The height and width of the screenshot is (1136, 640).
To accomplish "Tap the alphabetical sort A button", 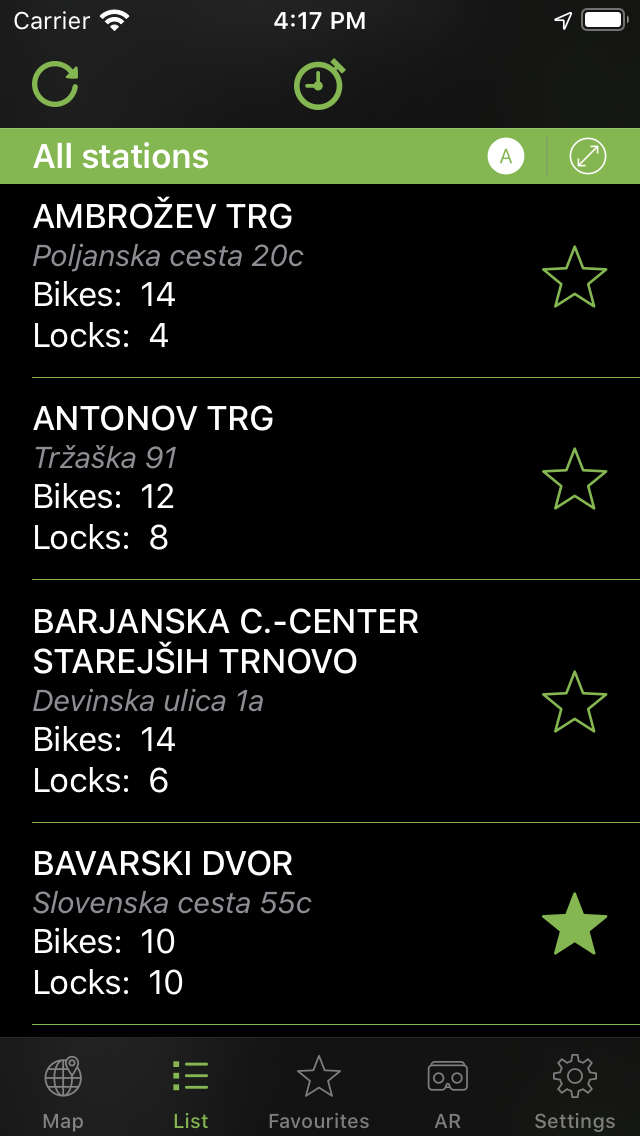I will tap(506, 156).
